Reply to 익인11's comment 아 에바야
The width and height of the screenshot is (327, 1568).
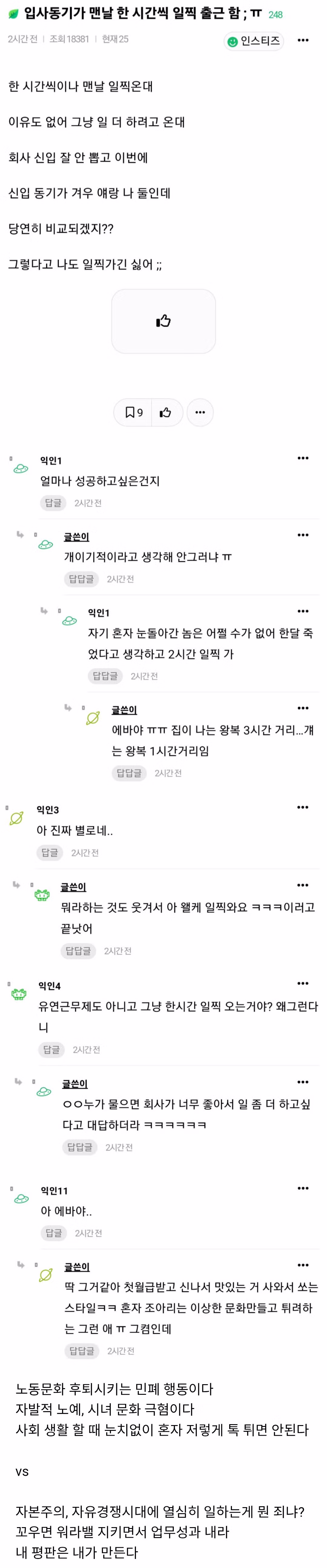[x=54, y=1233]
